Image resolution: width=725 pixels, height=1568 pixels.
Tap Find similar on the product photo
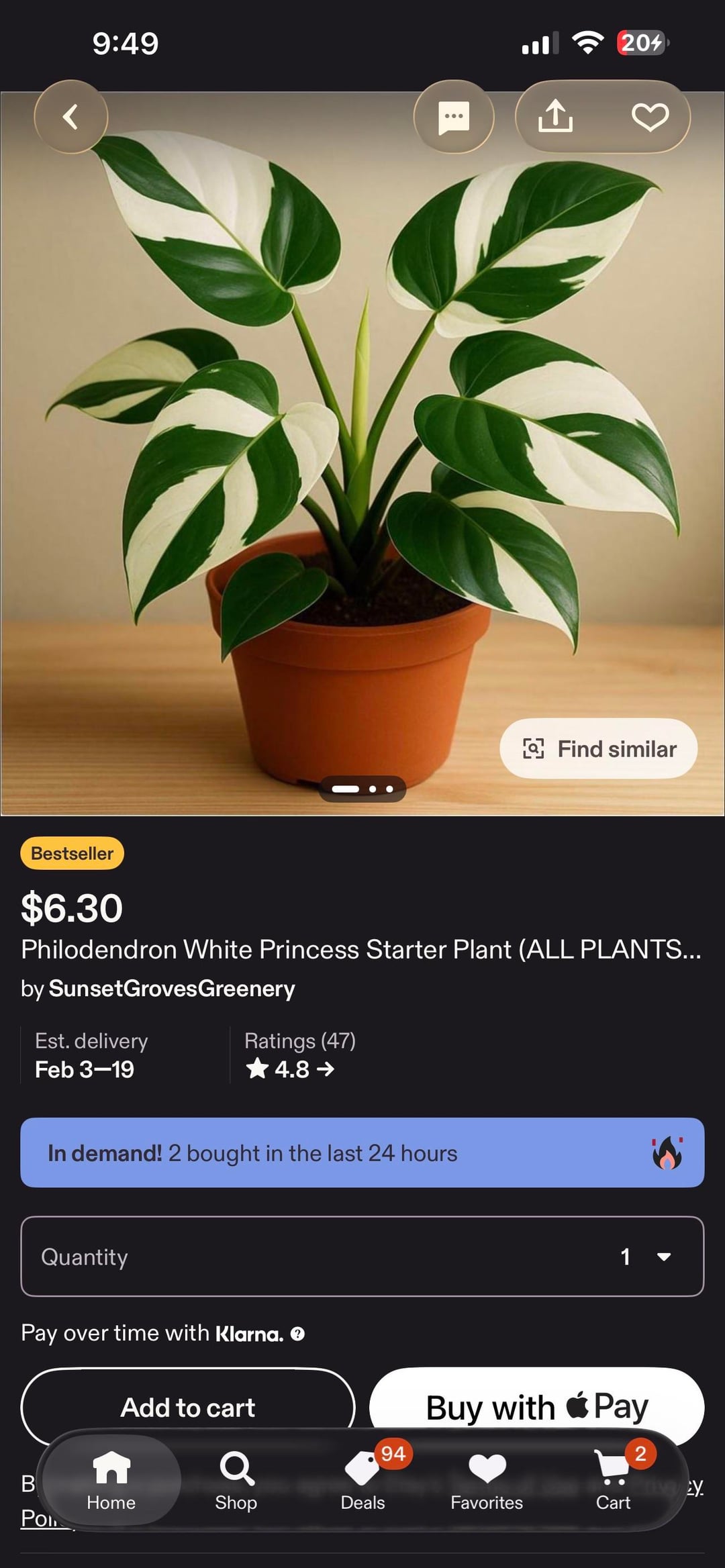[x=599, y=748]
